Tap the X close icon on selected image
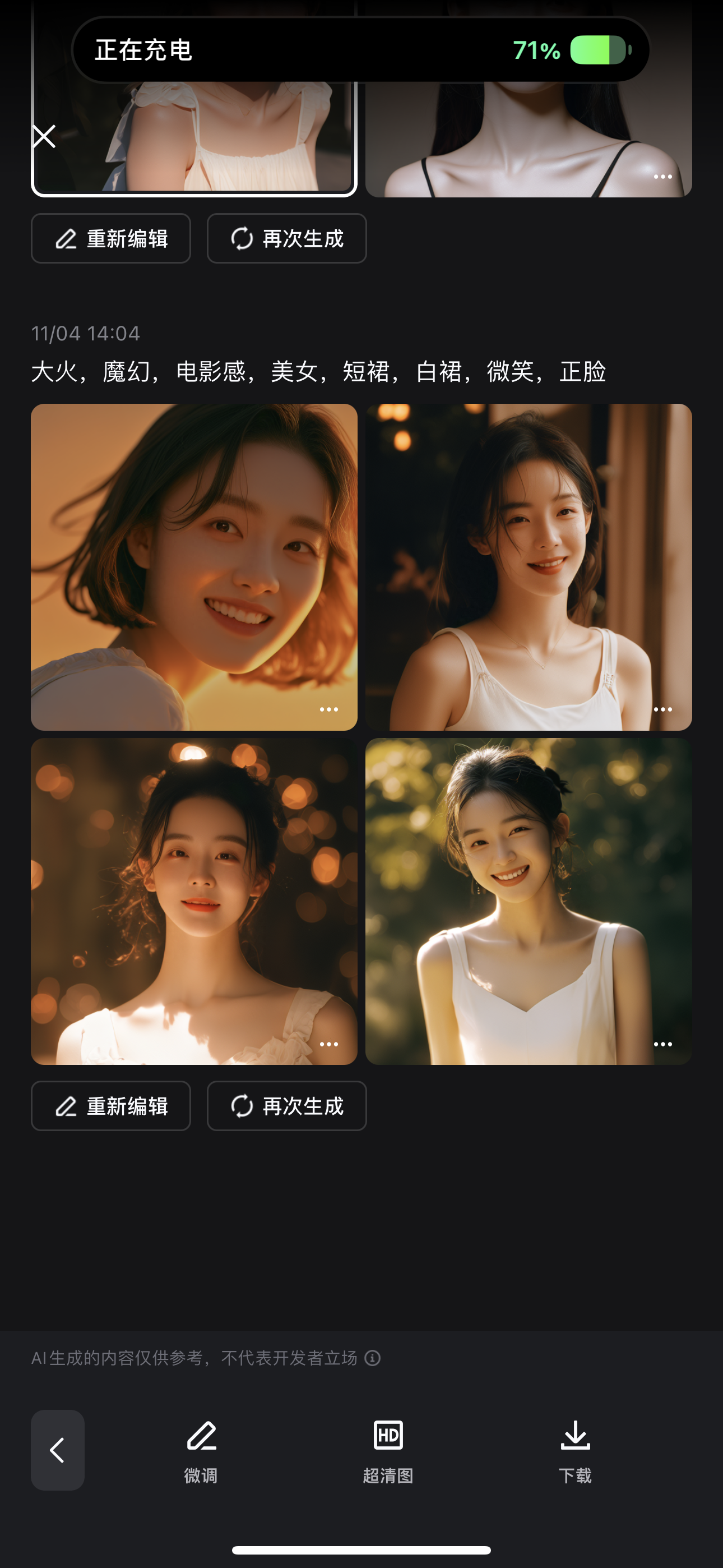The width and height of the screenshot is (723, 1568). tap(44, 136)
